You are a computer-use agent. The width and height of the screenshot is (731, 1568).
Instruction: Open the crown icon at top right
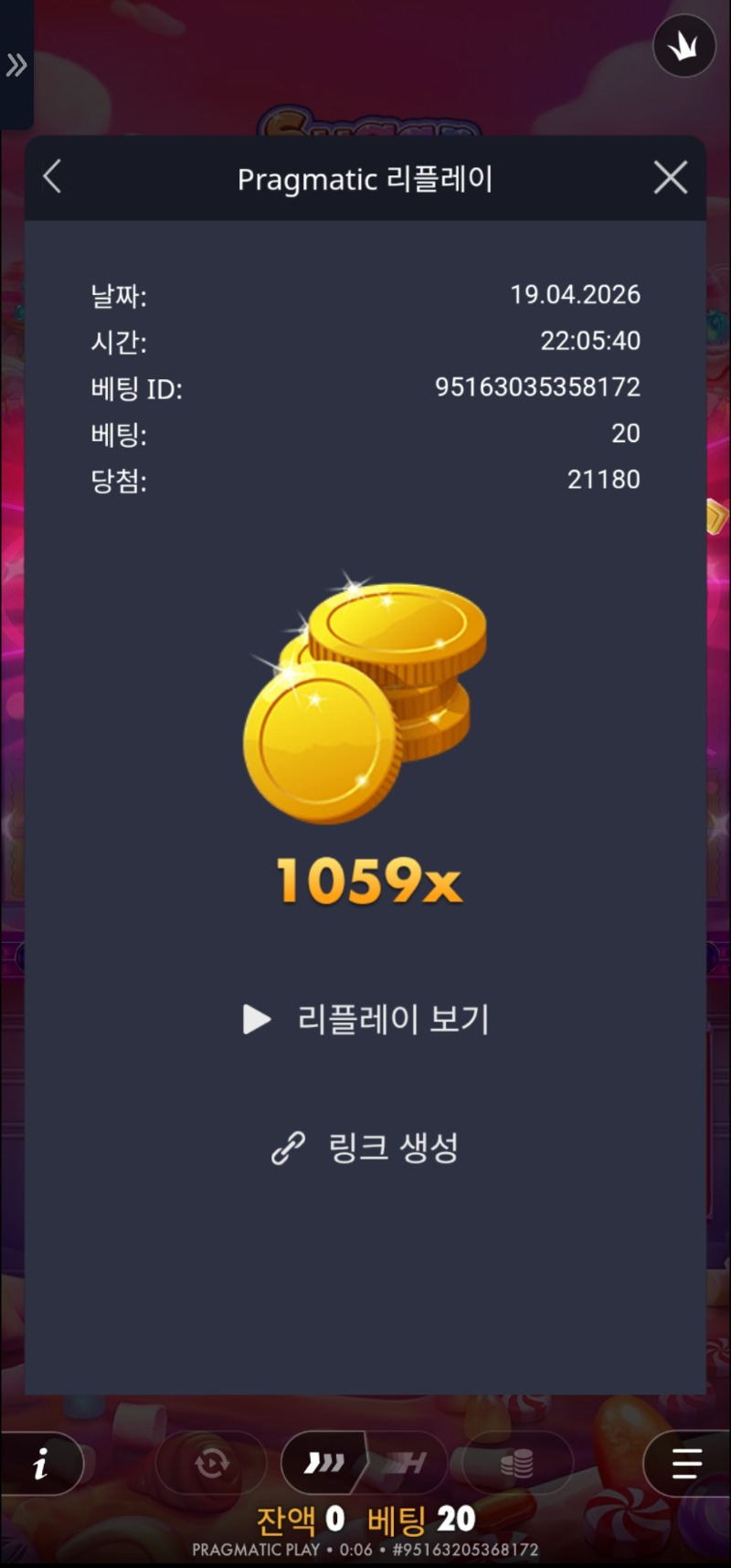tap(683, 46)
